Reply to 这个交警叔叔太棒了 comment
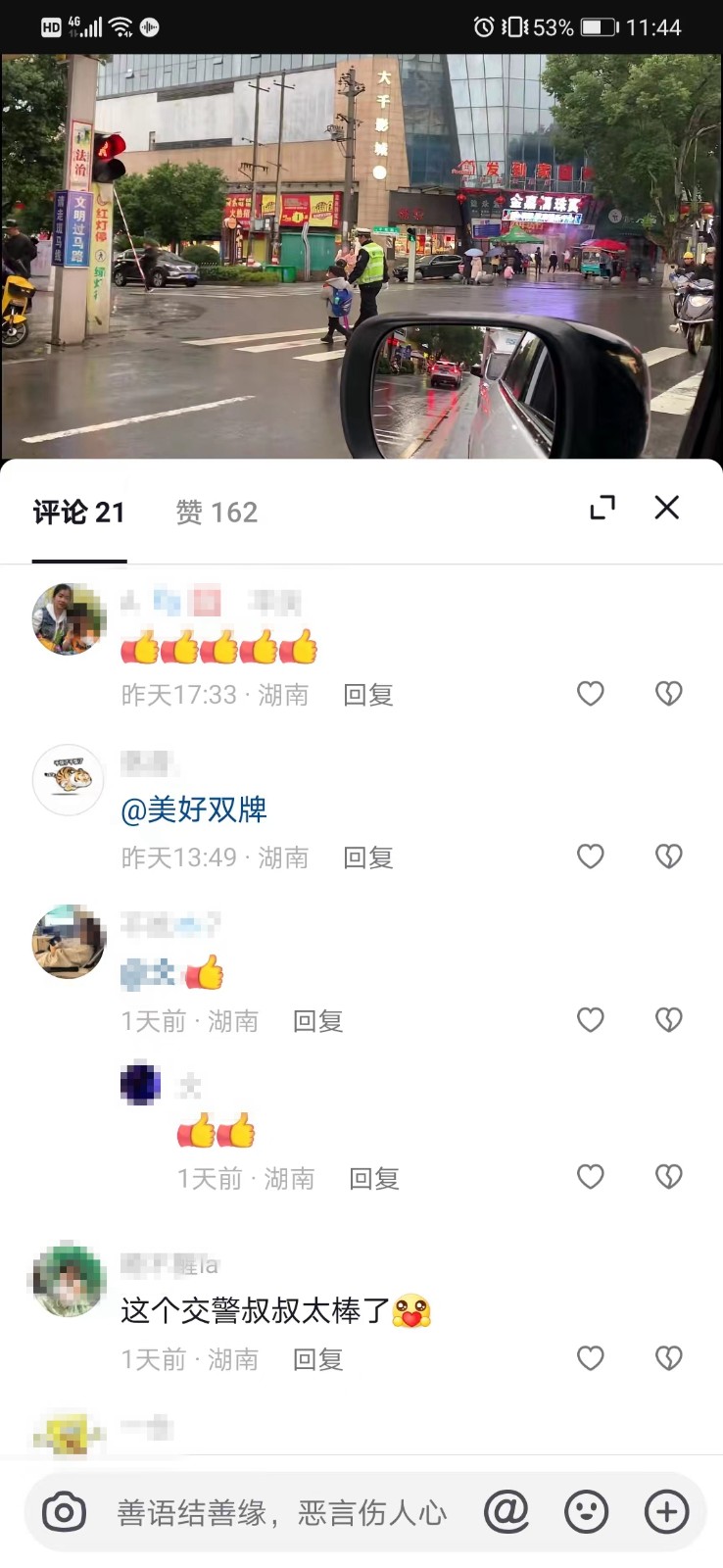The image size is (723, 1568). click(x=318, y=1360)
